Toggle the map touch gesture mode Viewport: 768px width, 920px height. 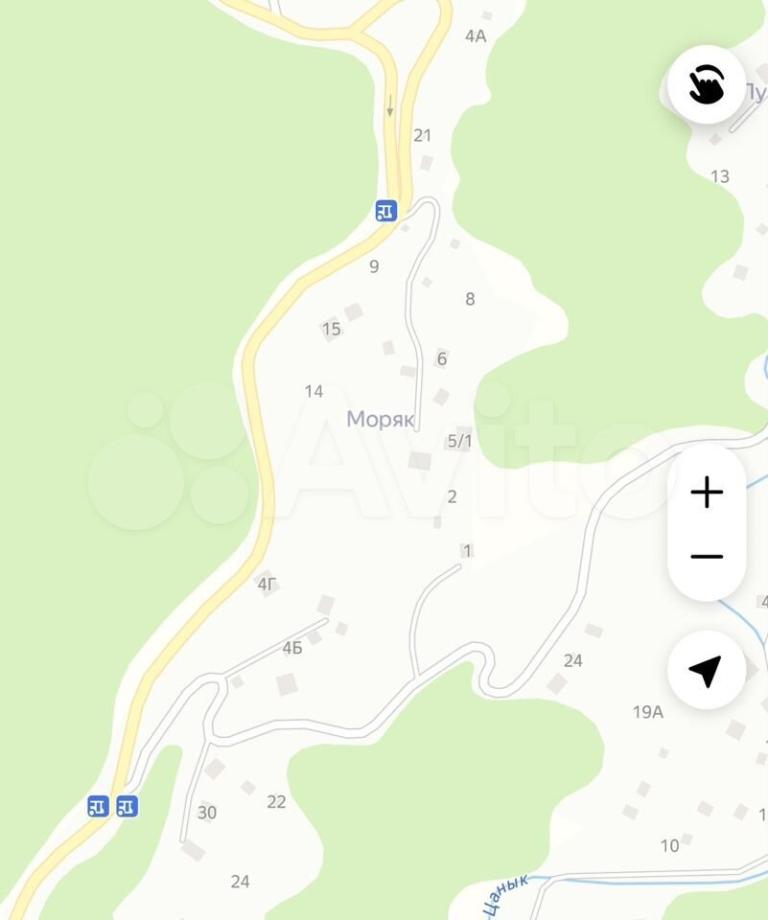point(706,85)
